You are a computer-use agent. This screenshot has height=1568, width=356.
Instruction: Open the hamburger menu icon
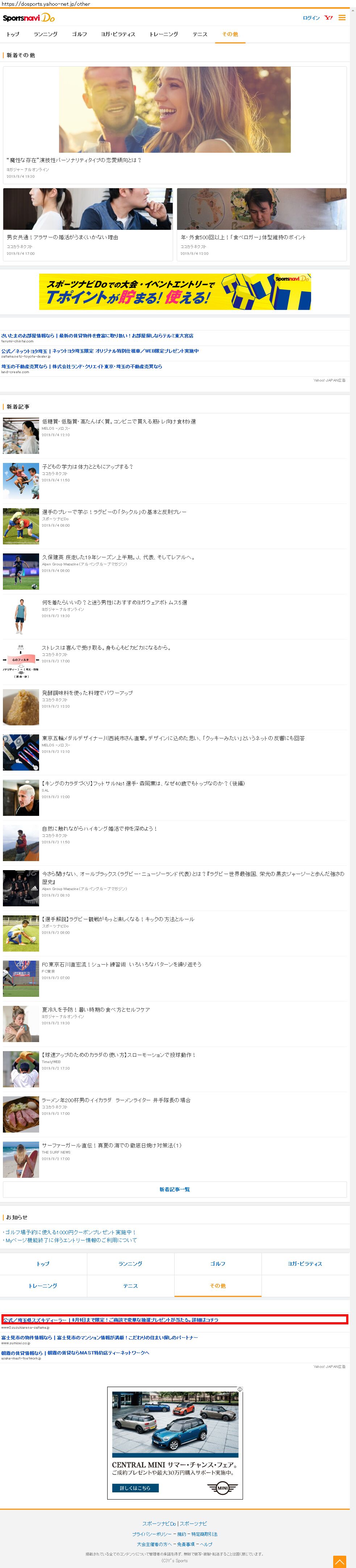(342, 18)
